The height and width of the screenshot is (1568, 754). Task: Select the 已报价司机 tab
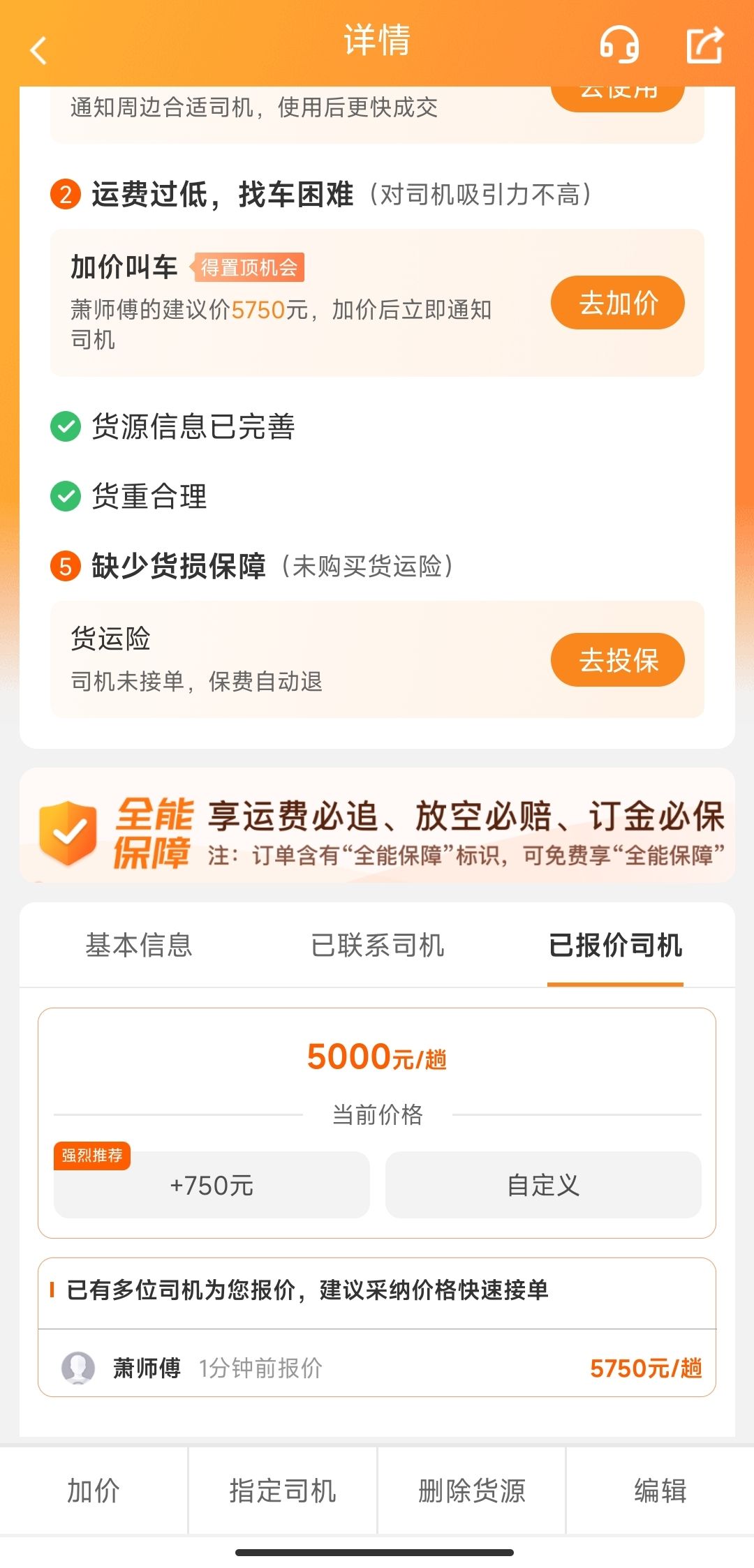[617, 947]
